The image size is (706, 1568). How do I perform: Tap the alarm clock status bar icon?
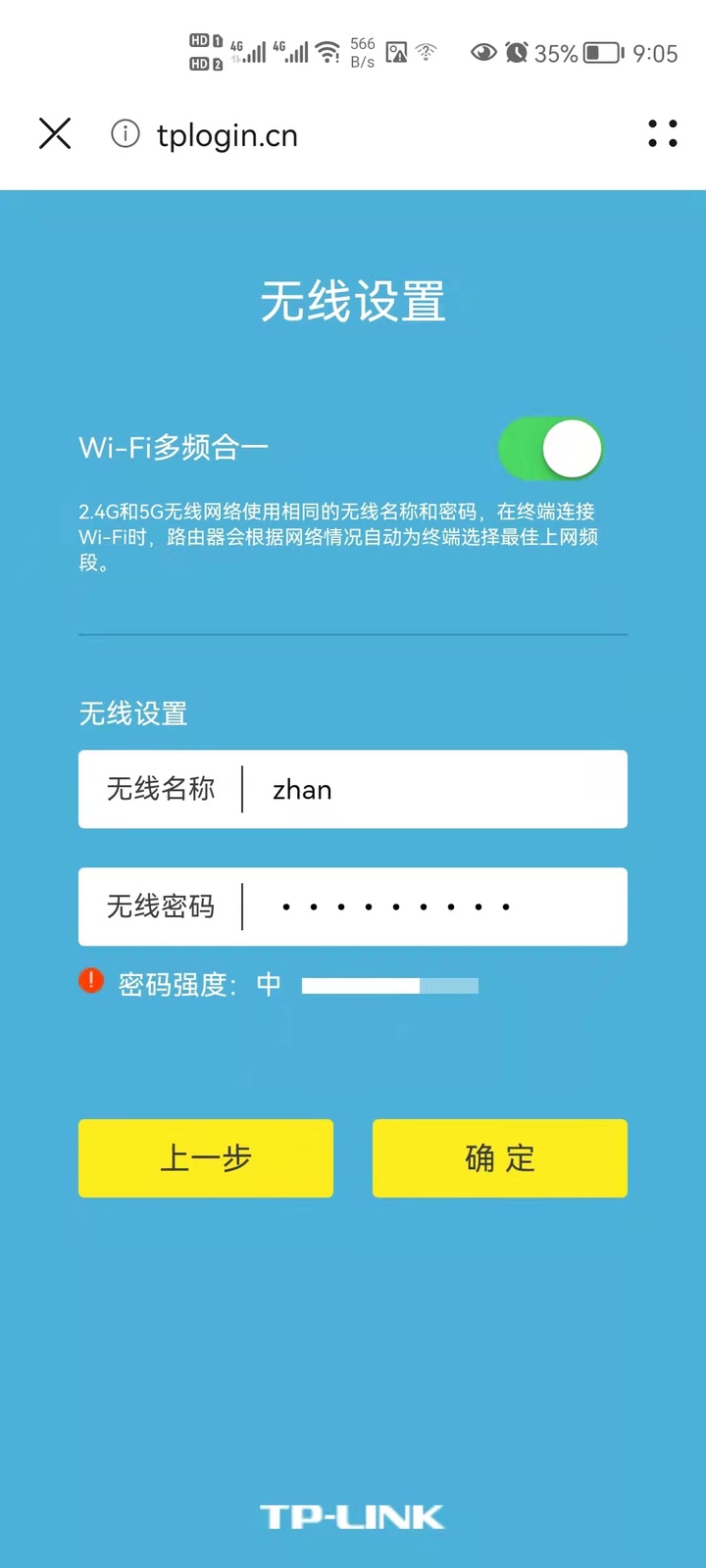click(517, 52)
